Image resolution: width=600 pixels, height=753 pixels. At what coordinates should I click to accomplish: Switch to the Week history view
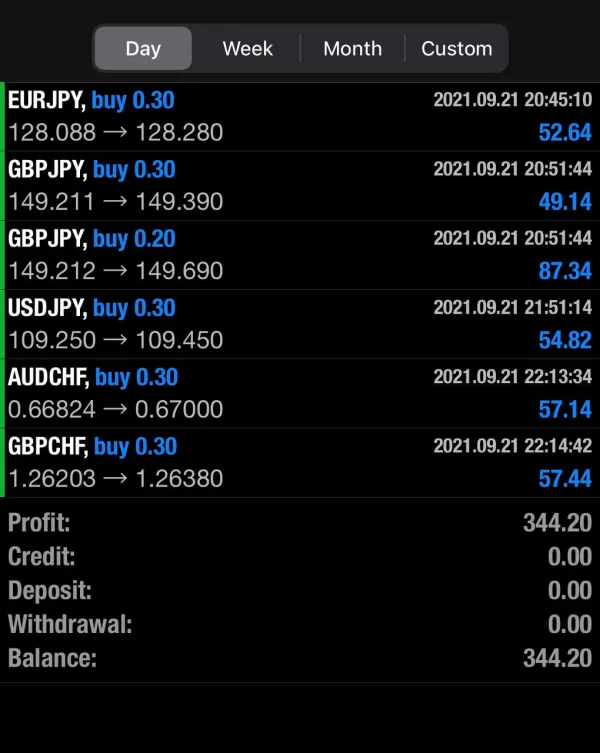247,48
